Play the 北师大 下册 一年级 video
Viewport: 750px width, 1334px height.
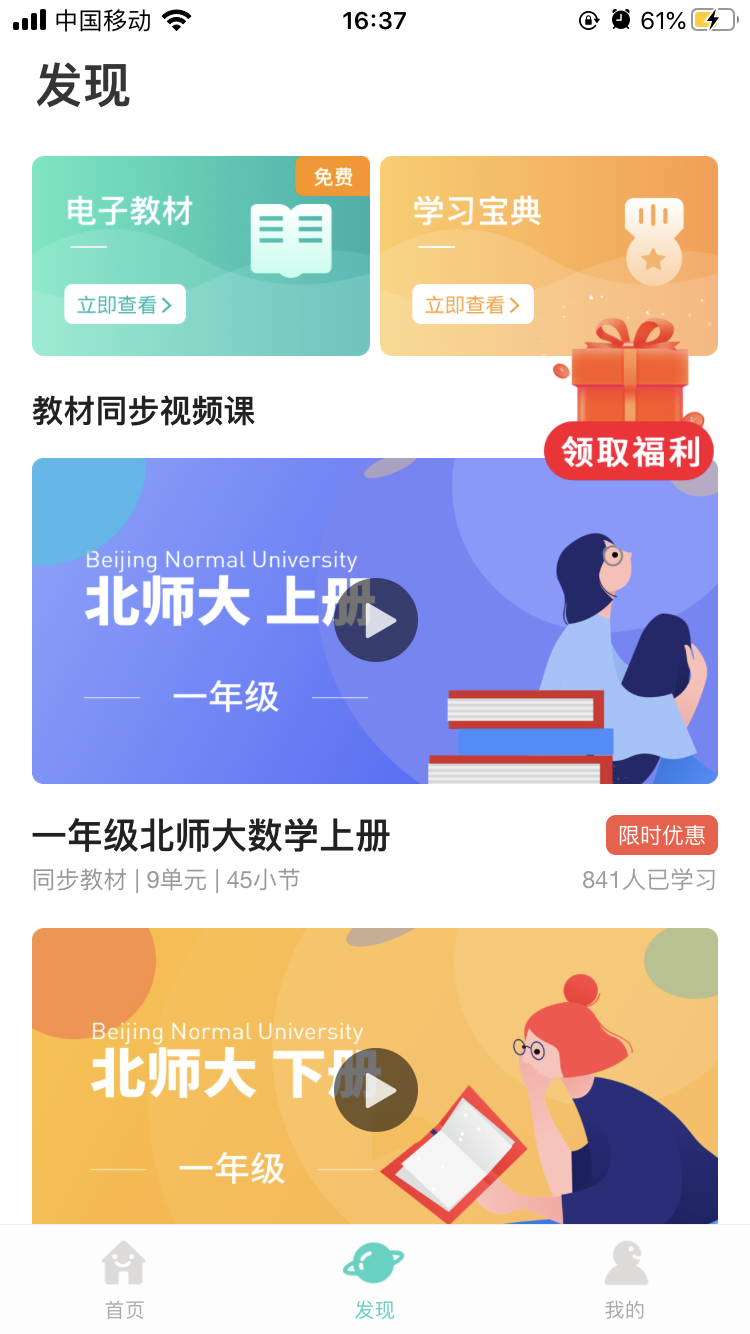point(376,1090)
